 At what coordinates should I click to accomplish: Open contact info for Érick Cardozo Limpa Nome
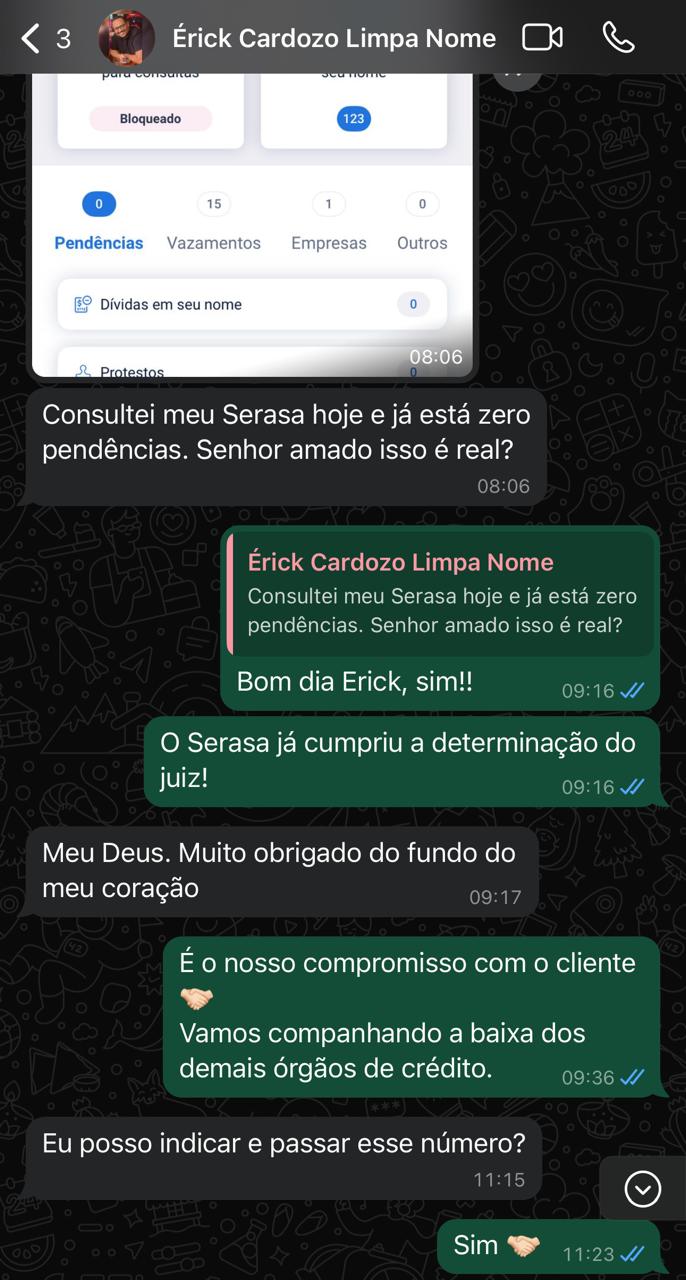(334, 39)
